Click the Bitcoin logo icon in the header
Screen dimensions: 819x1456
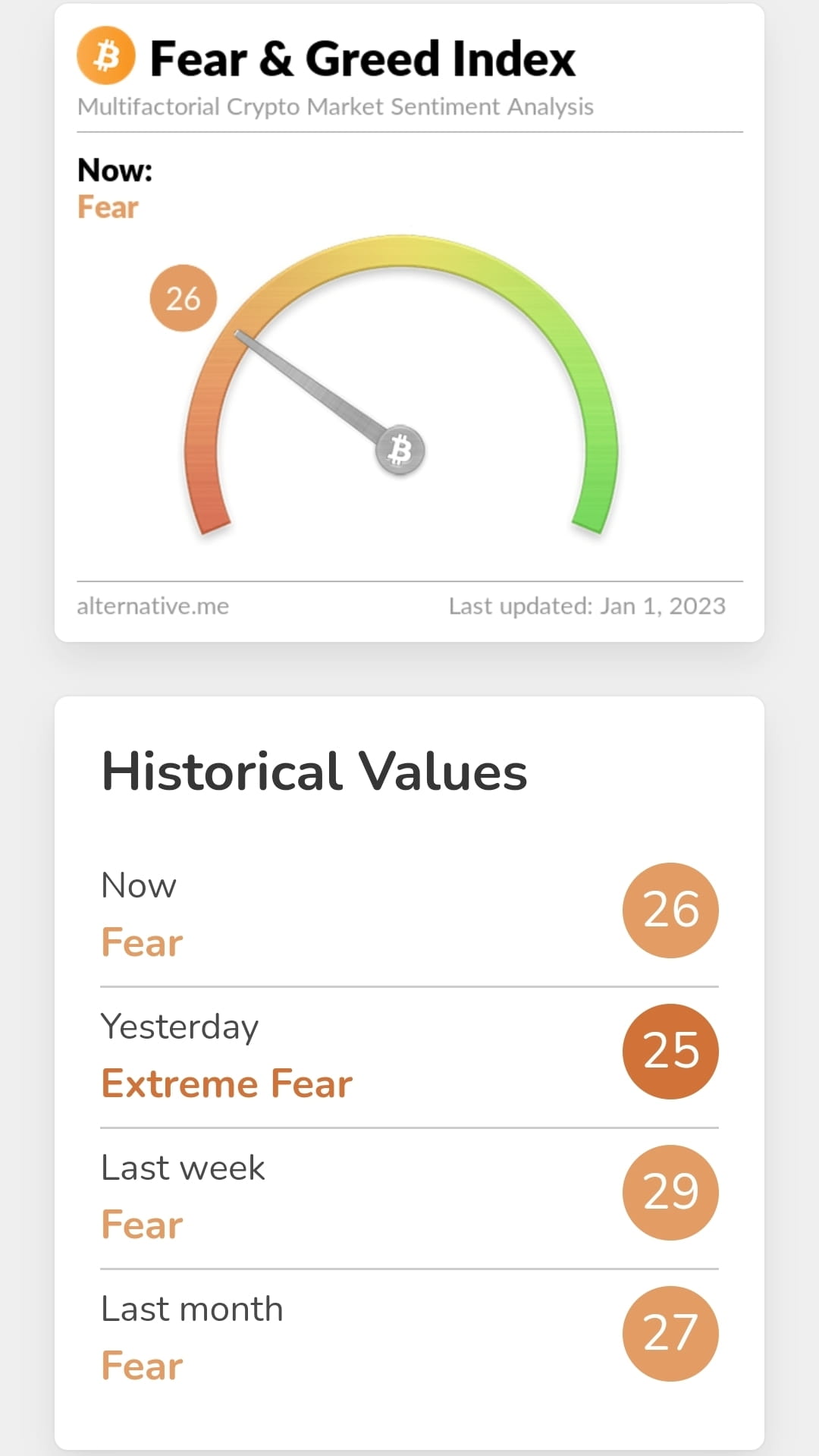(107, 54)
